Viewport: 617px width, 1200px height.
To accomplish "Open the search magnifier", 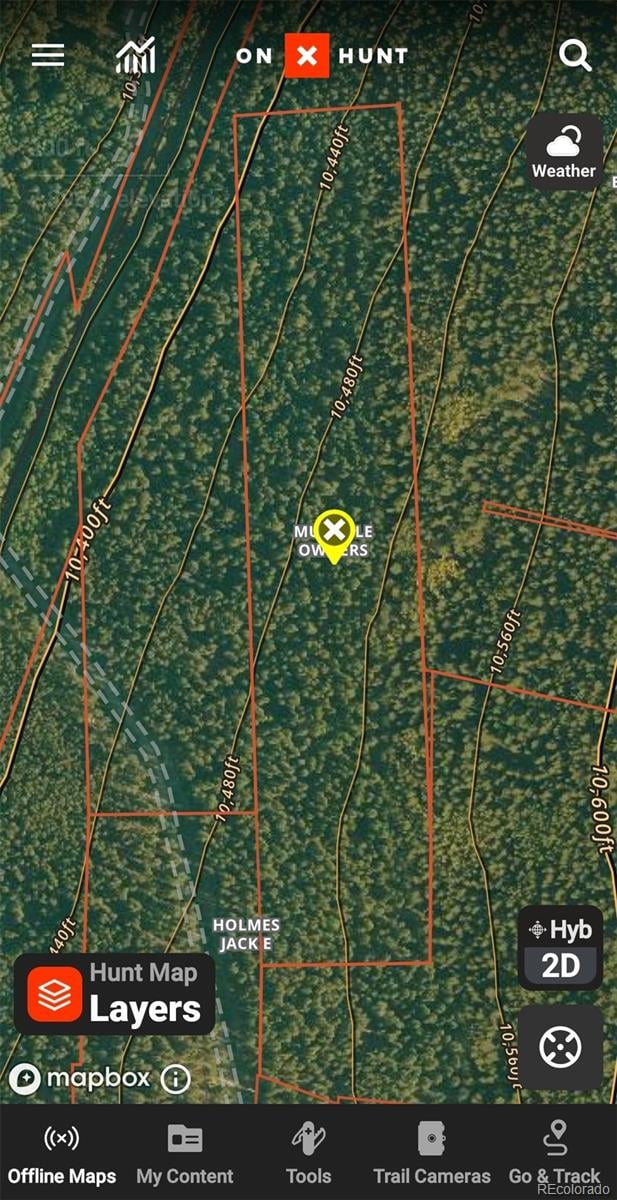I will click(575, 55).
